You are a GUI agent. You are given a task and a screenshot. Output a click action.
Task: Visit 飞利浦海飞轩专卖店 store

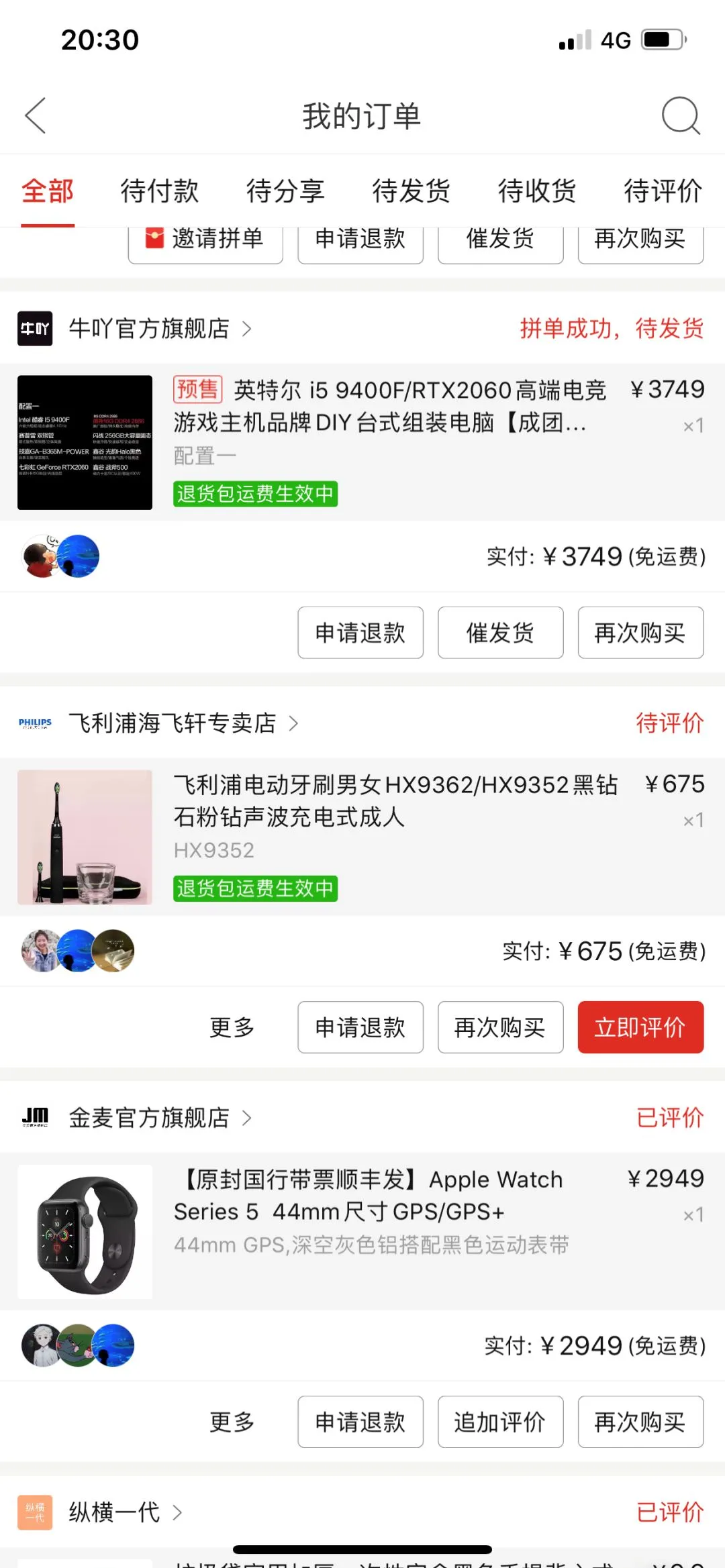point(173,723)
